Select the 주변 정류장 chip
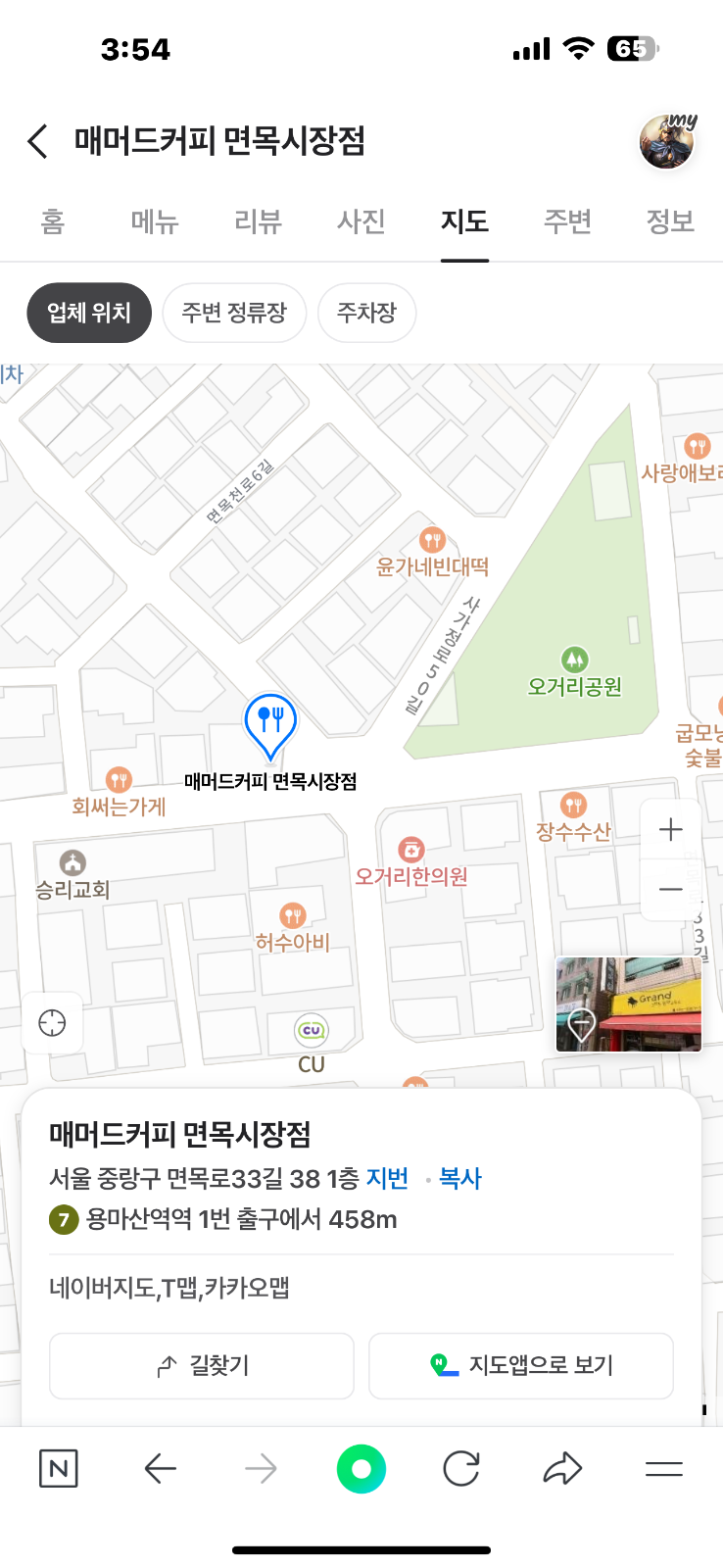 pos(234,313)
